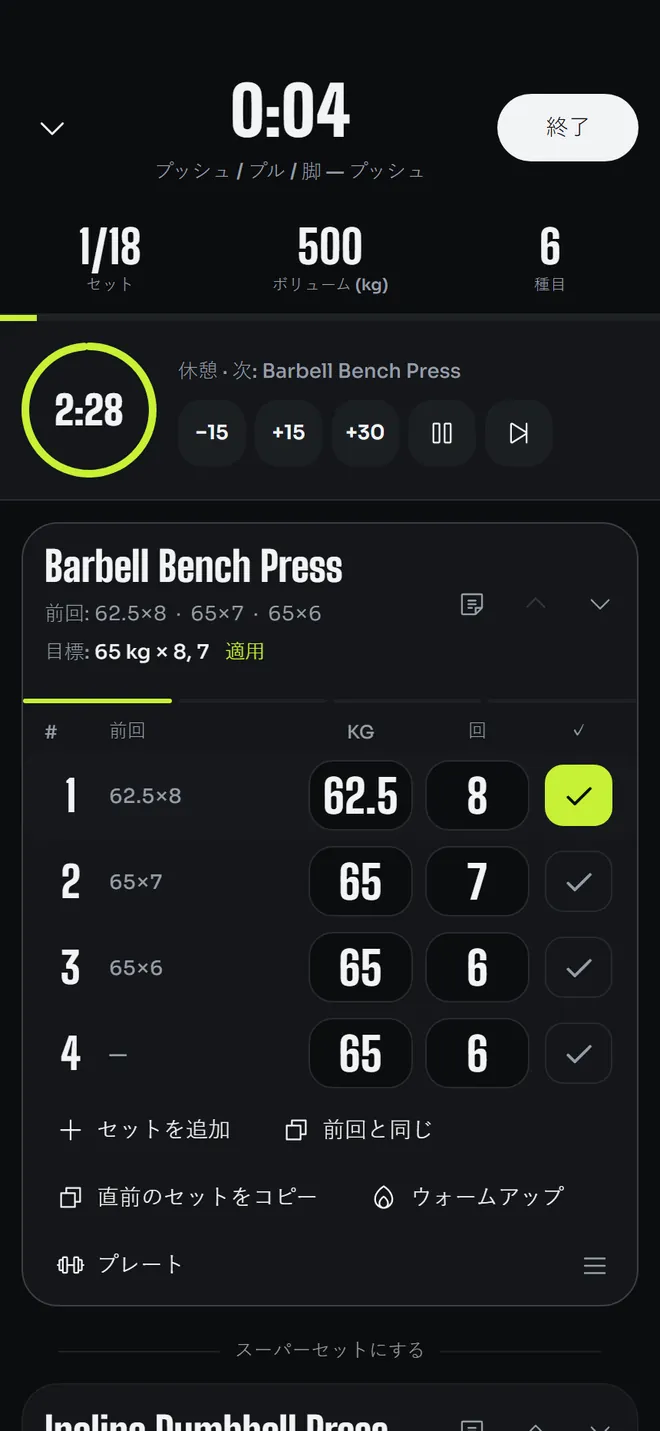The width and height of the screenshot is (660, 1431).
Task: Subtract 15 seconds from rest timer
Action: point(212,433)
